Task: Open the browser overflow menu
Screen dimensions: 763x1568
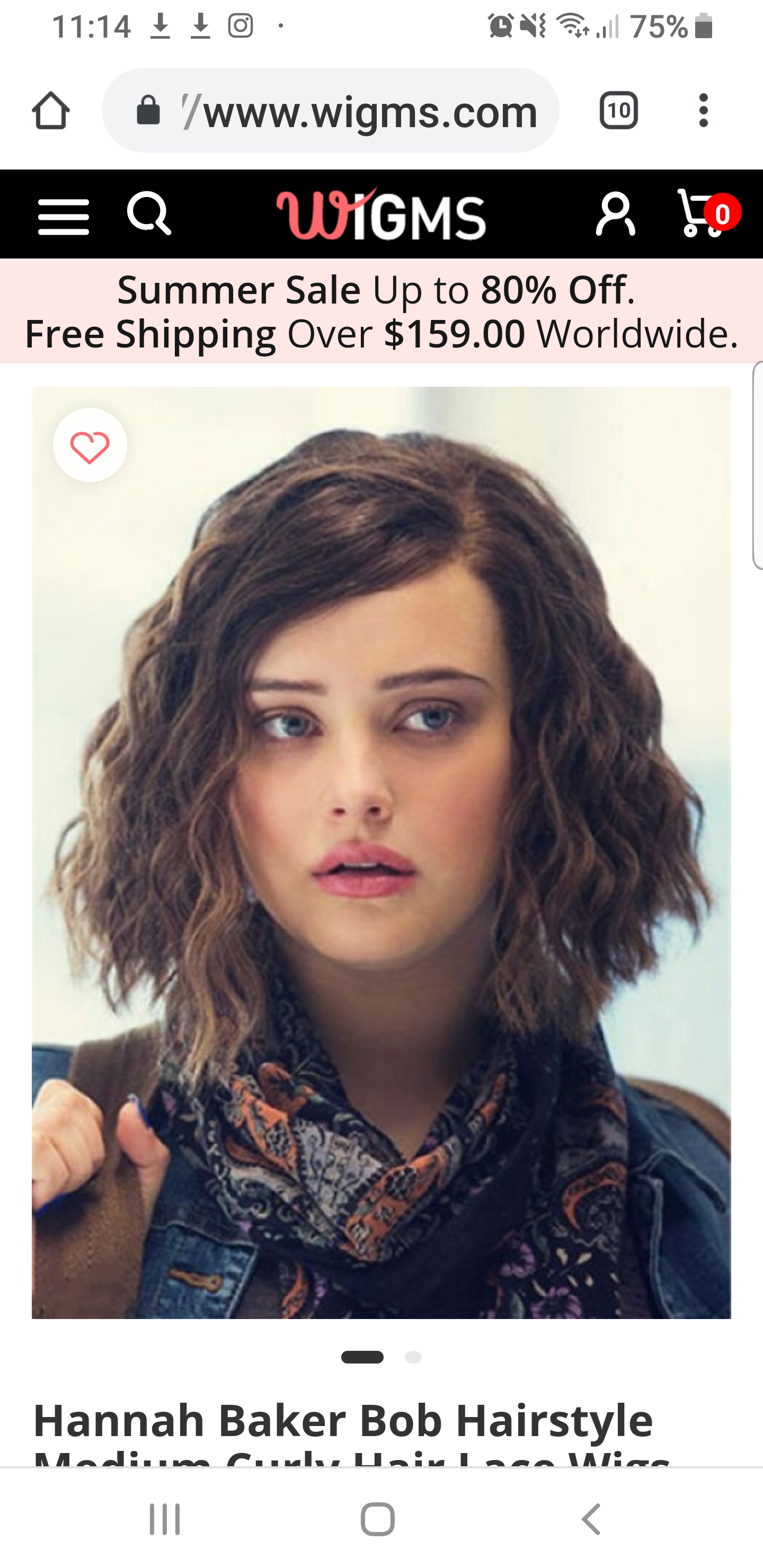Action: (703, 111)
